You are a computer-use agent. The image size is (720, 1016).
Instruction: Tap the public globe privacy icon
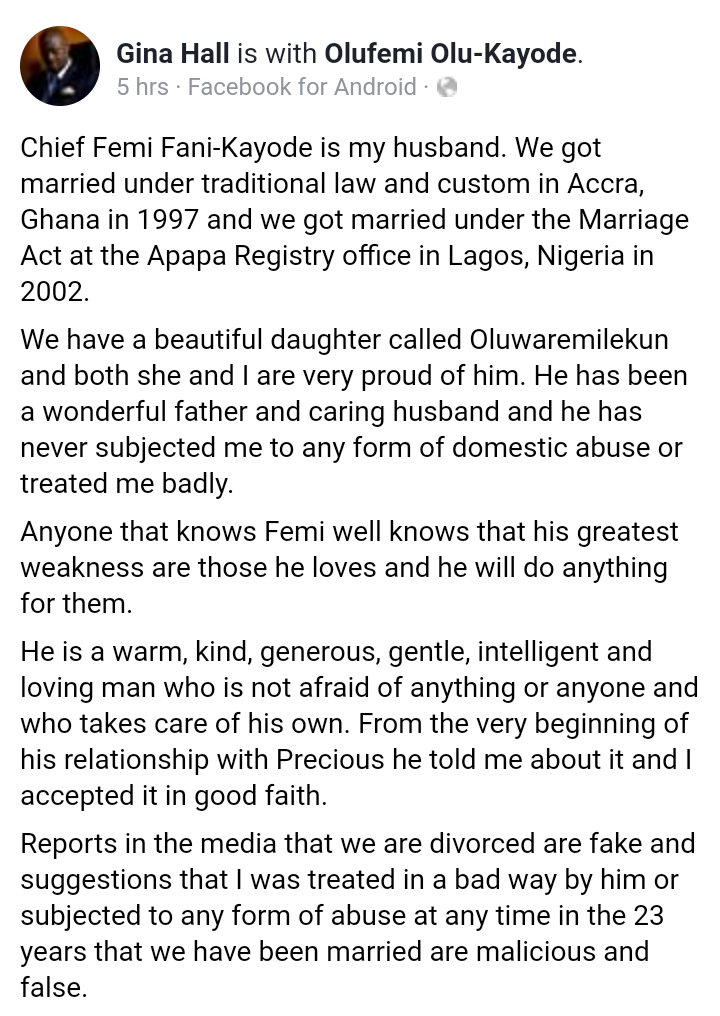pos(447,87)
